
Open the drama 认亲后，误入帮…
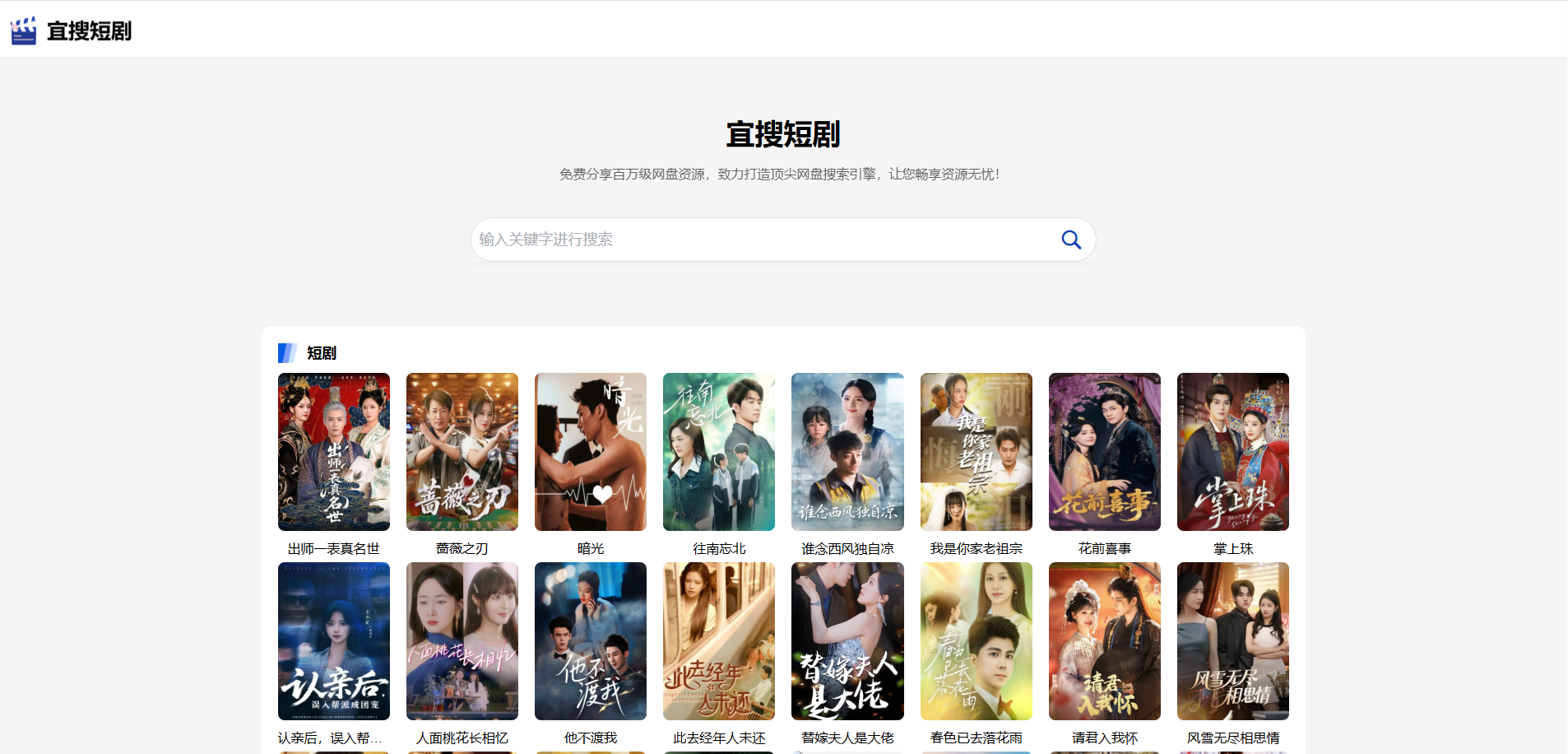pos(334,641)
